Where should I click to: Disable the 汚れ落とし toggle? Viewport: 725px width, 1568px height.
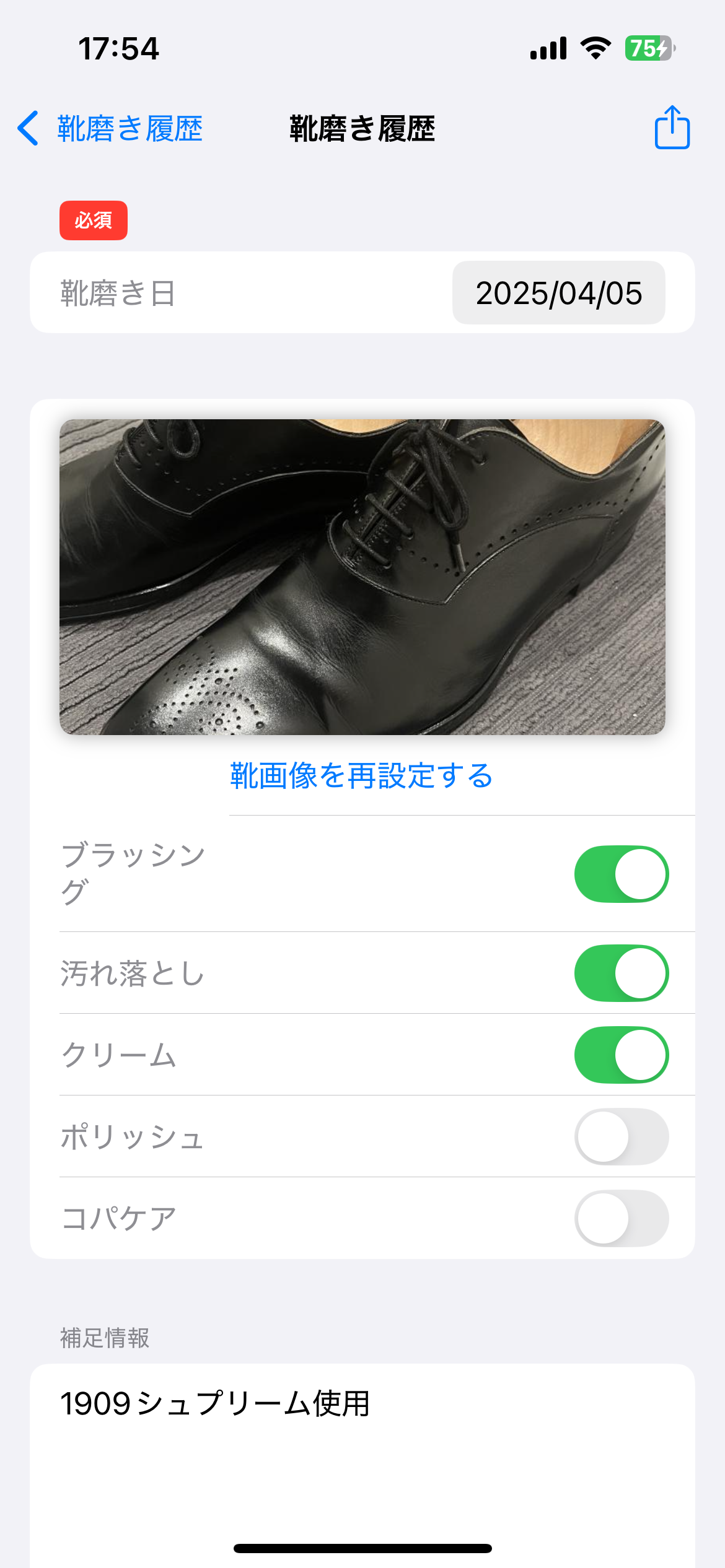(x=621, y=973)
